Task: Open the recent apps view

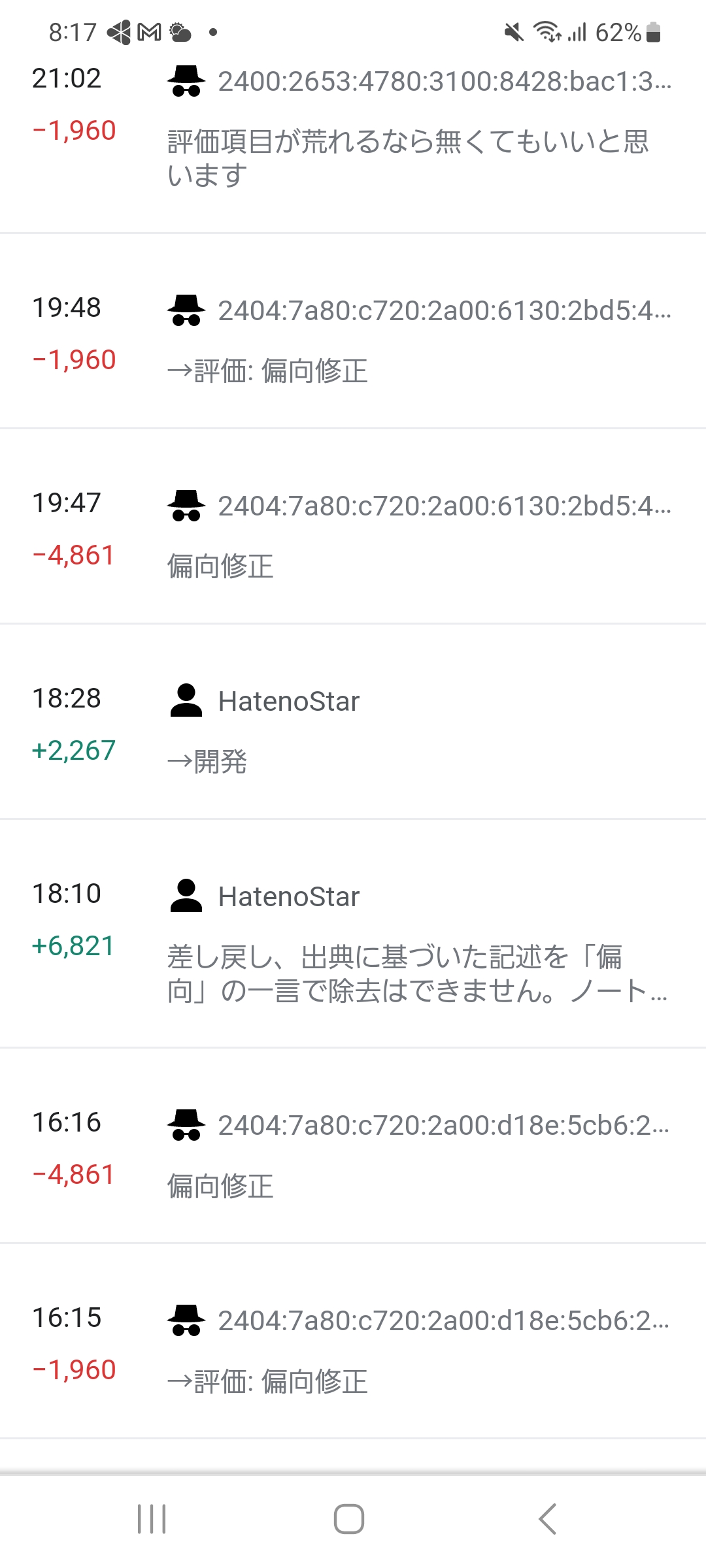Action: click(152, 1518)
